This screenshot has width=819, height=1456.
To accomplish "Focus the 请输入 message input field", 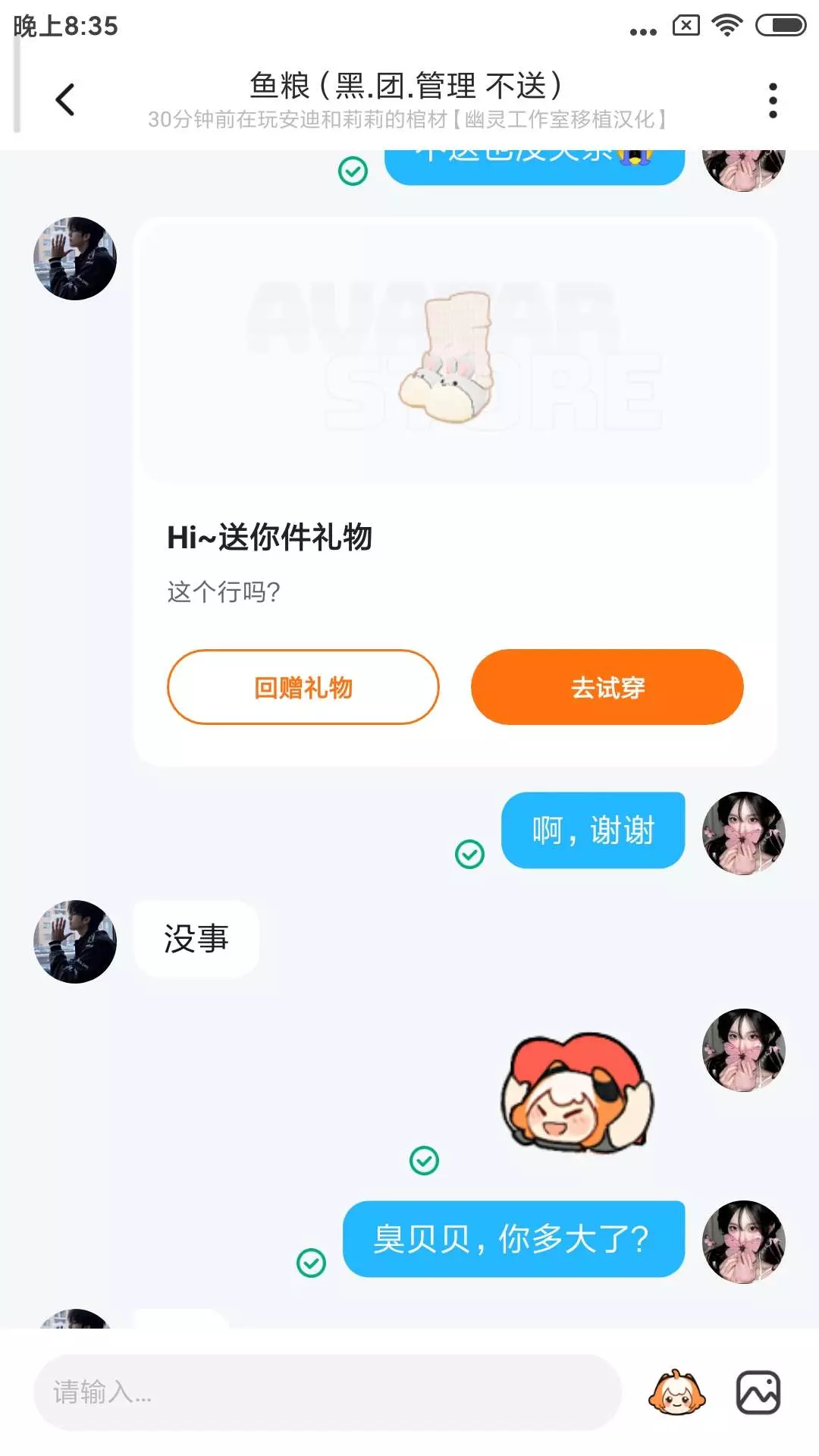I will click(x=328, y=1392).
